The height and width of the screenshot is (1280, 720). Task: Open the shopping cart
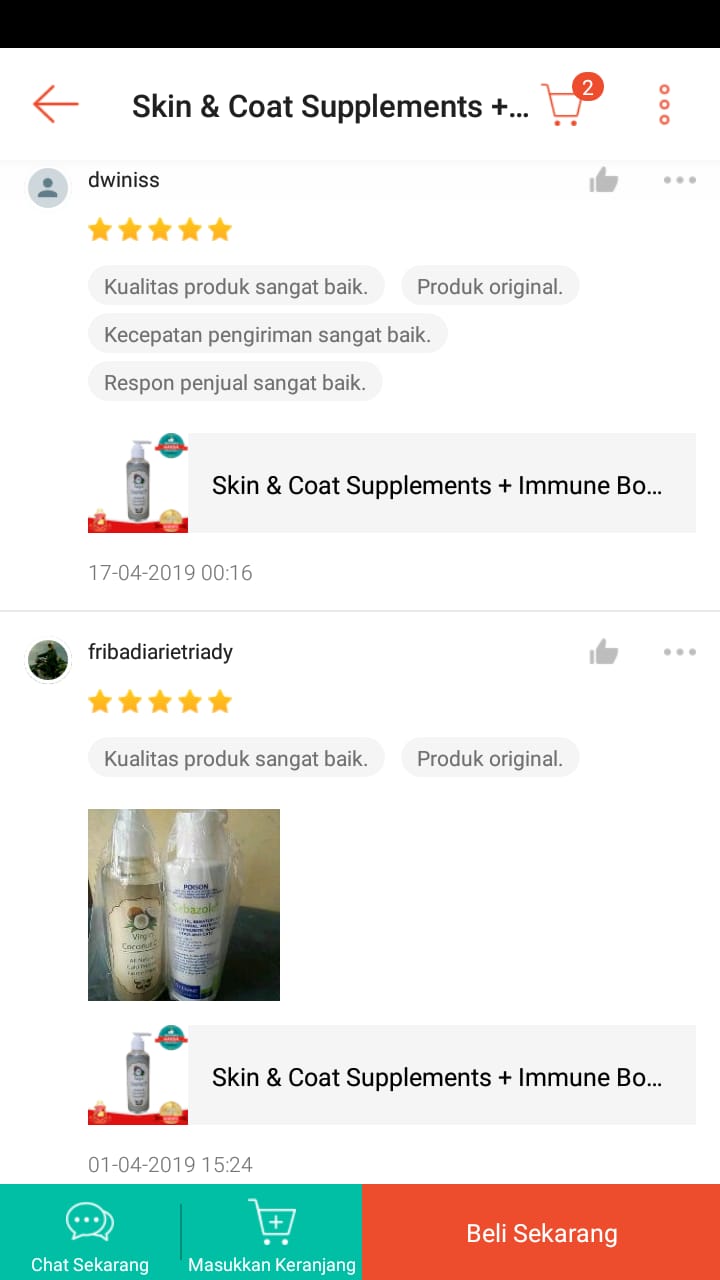click(x=563, y=105)
